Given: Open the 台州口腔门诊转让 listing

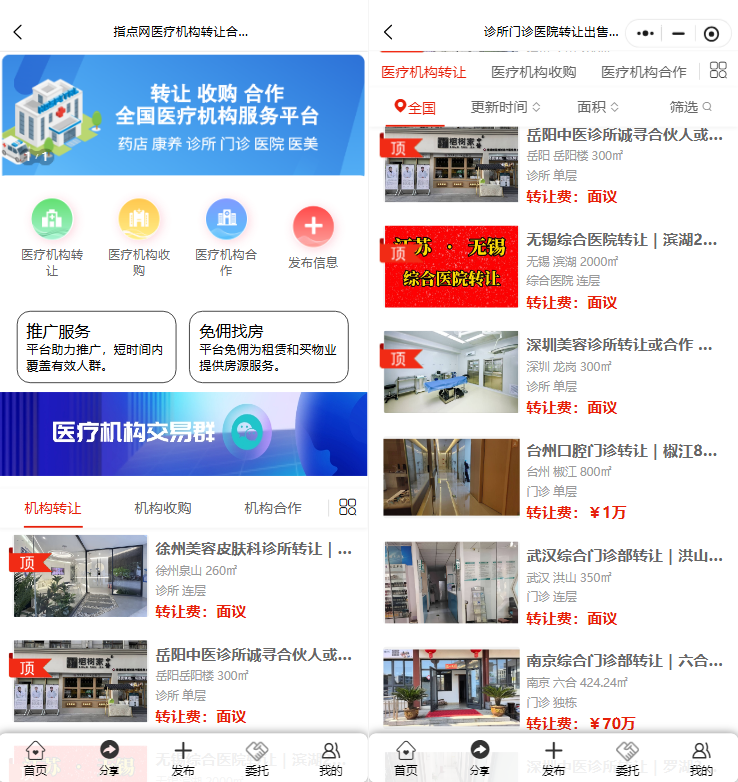Looking at the screenshot, I should click(621, 450).
